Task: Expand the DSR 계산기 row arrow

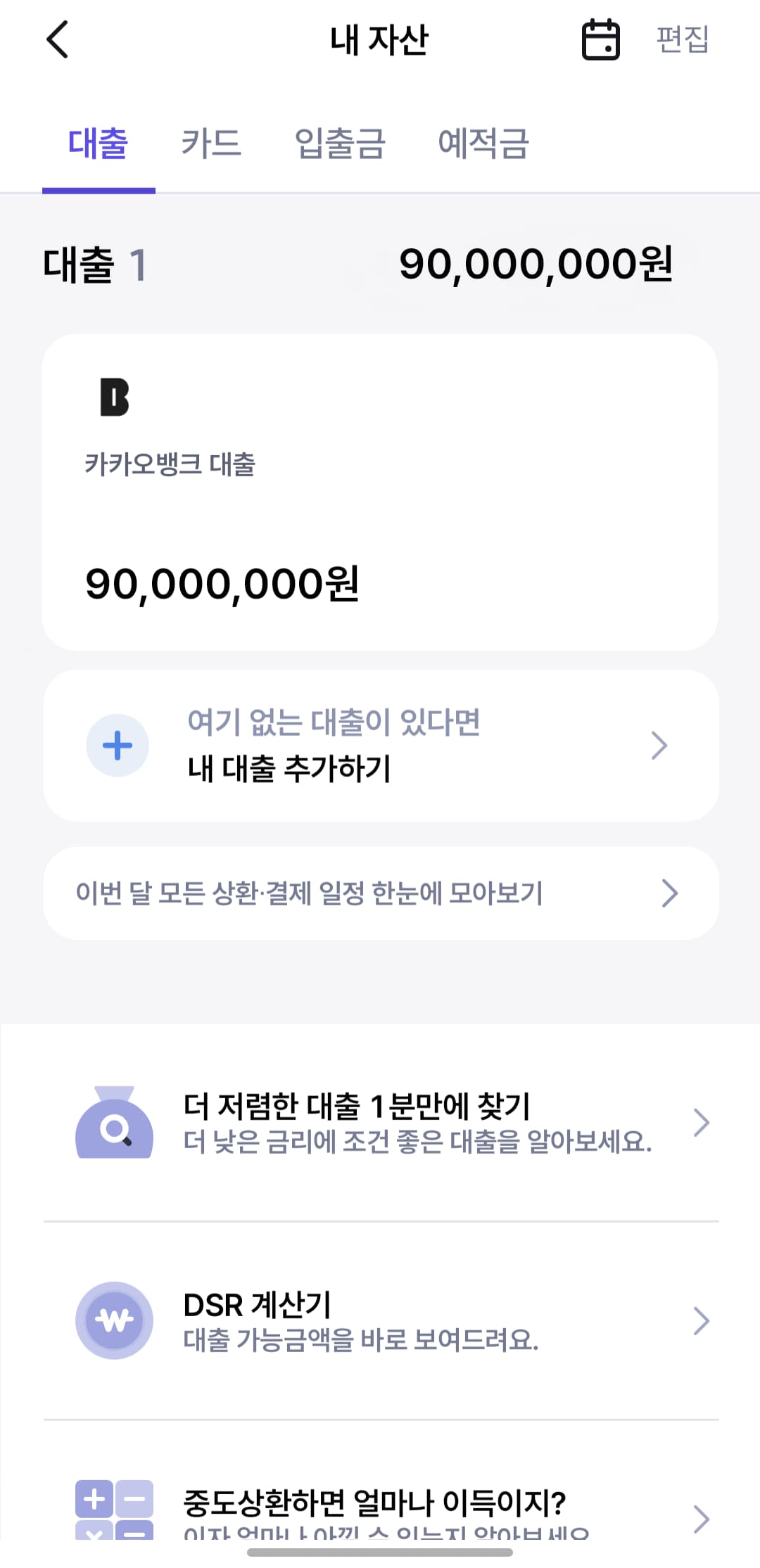Action: click(702, 1320)
